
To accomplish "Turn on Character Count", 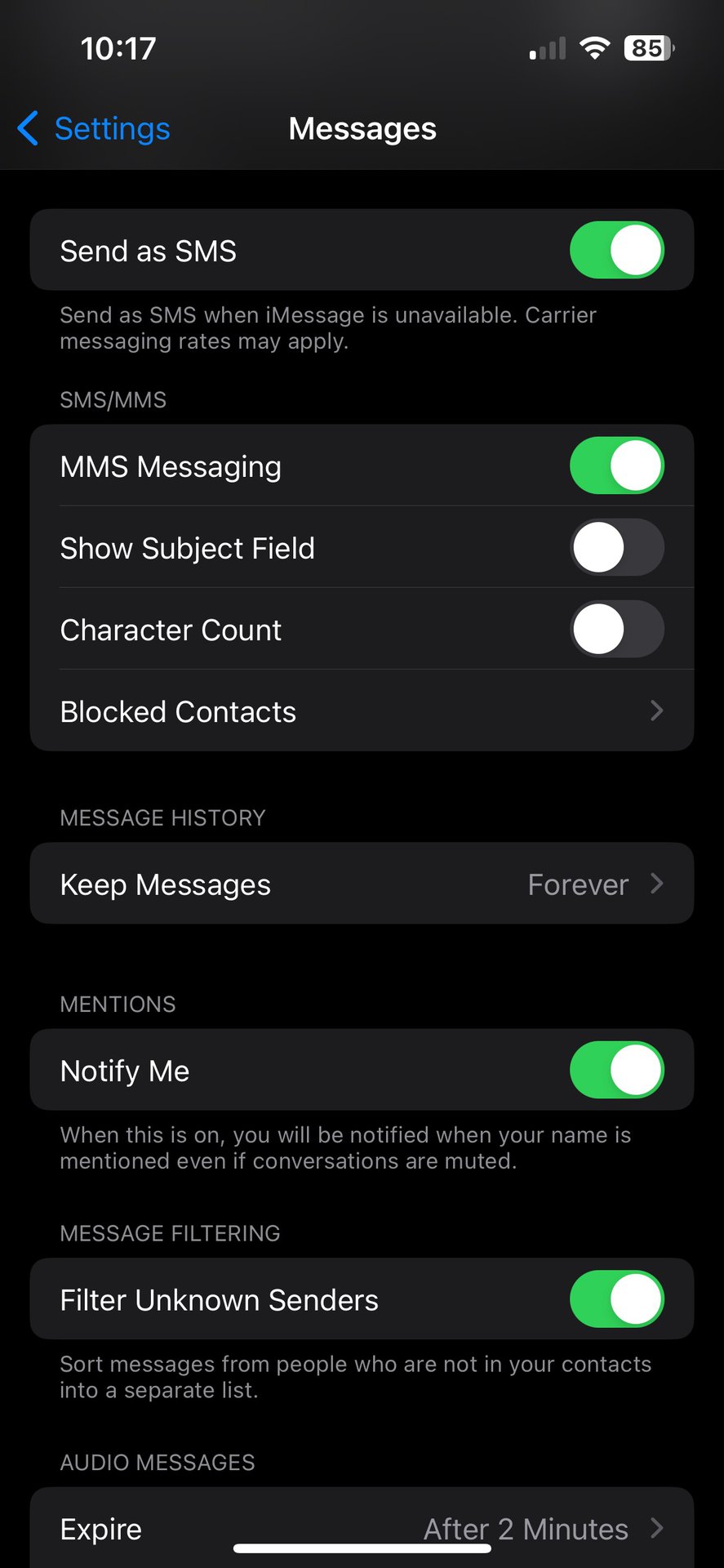I will [616, 629].
